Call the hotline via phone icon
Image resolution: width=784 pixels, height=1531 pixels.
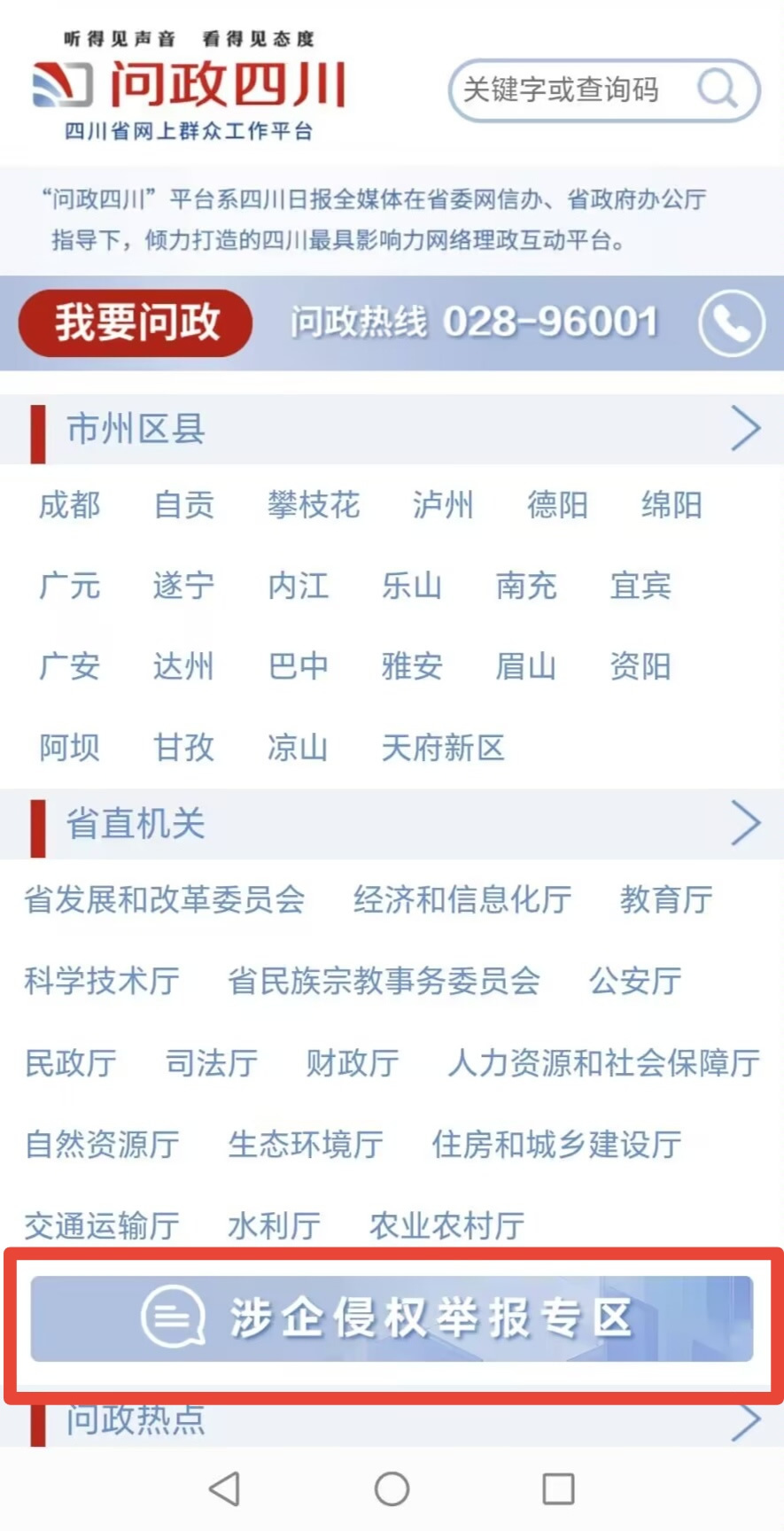(x=731, y=323)
